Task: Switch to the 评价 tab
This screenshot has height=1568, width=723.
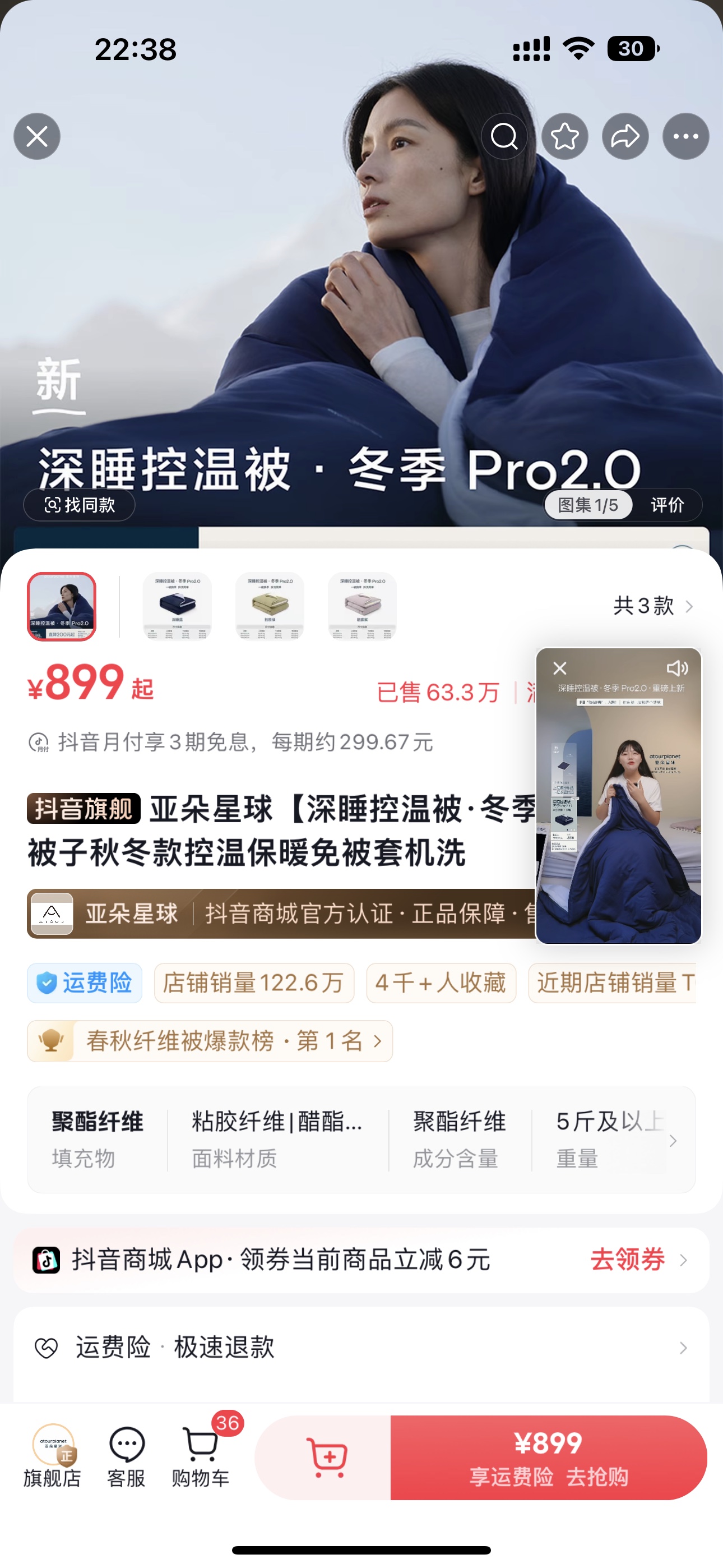Action: [x=667, y=505]
